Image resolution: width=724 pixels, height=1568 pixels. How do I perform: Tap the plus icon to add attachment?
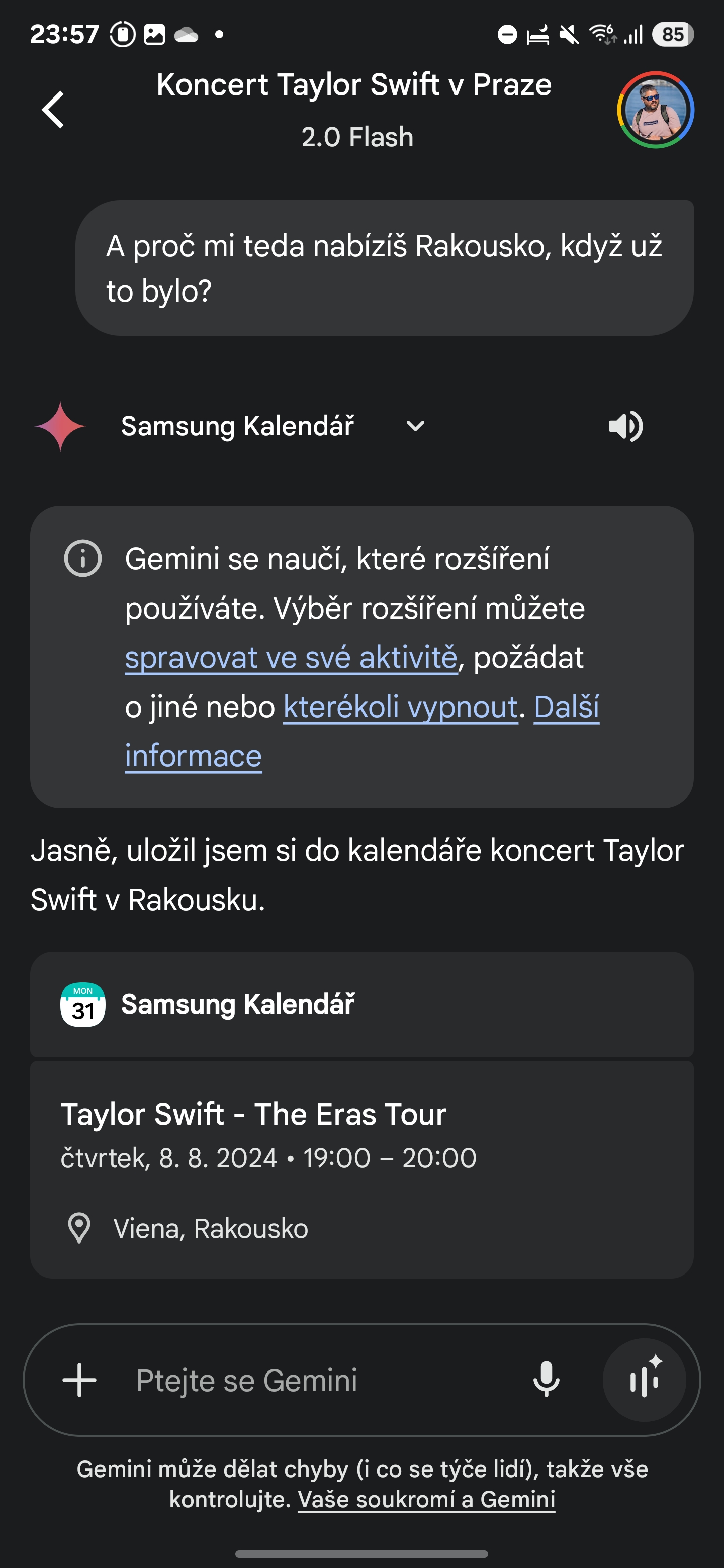point(80,1380)
